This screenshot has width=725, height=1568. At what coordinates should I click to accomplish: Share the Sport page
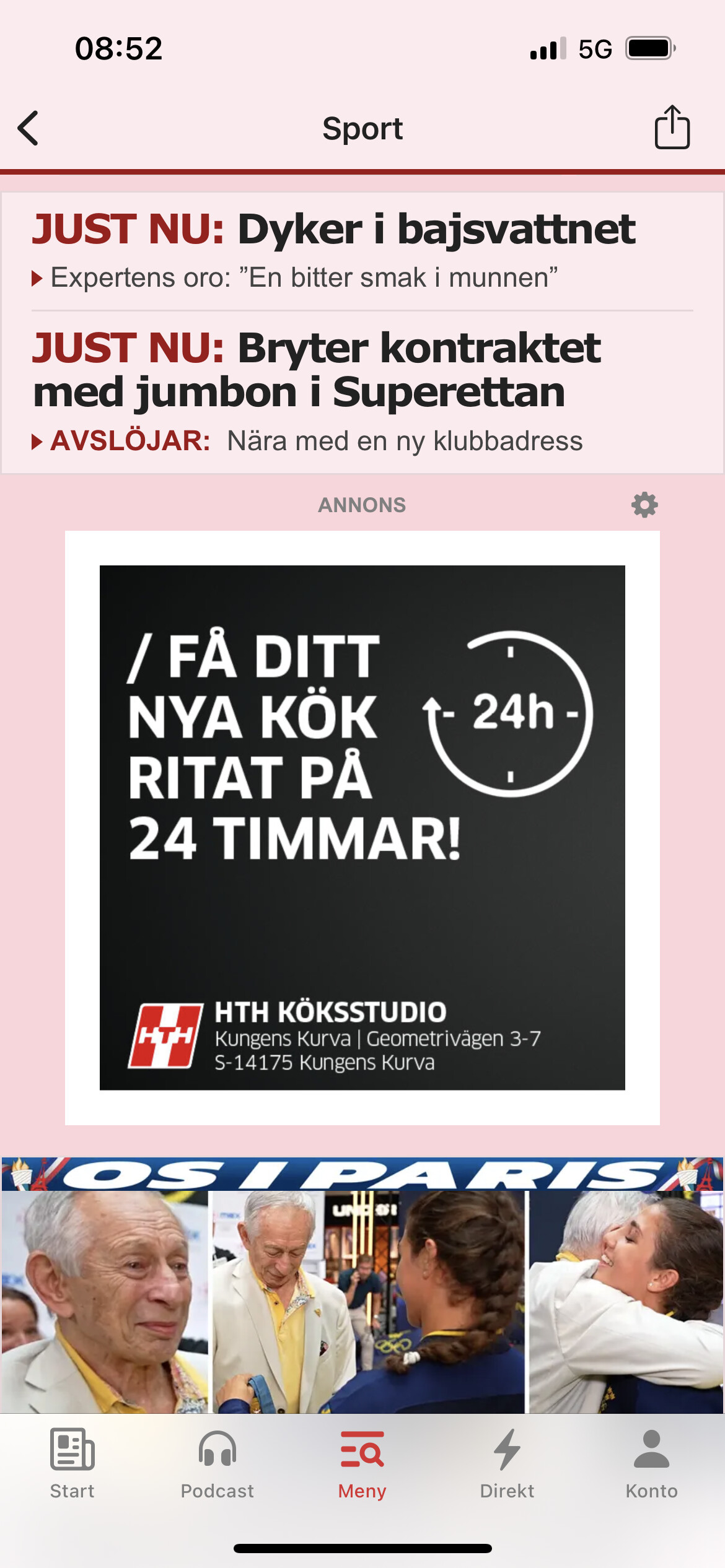point(672,127)
